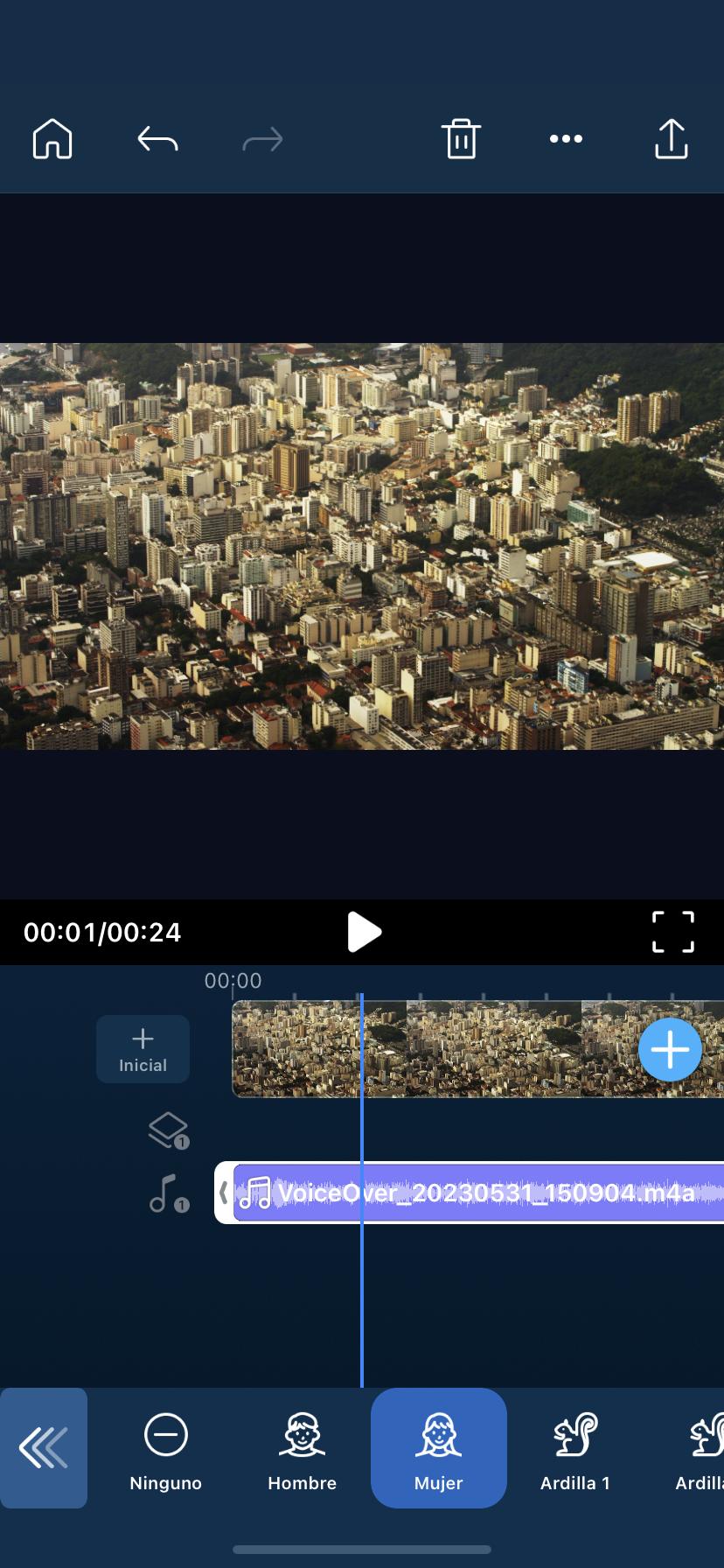The height and width of the screenshot is (1568, 724).
Task: Open the layers track icon
Action: click(x=166, y=1130)
